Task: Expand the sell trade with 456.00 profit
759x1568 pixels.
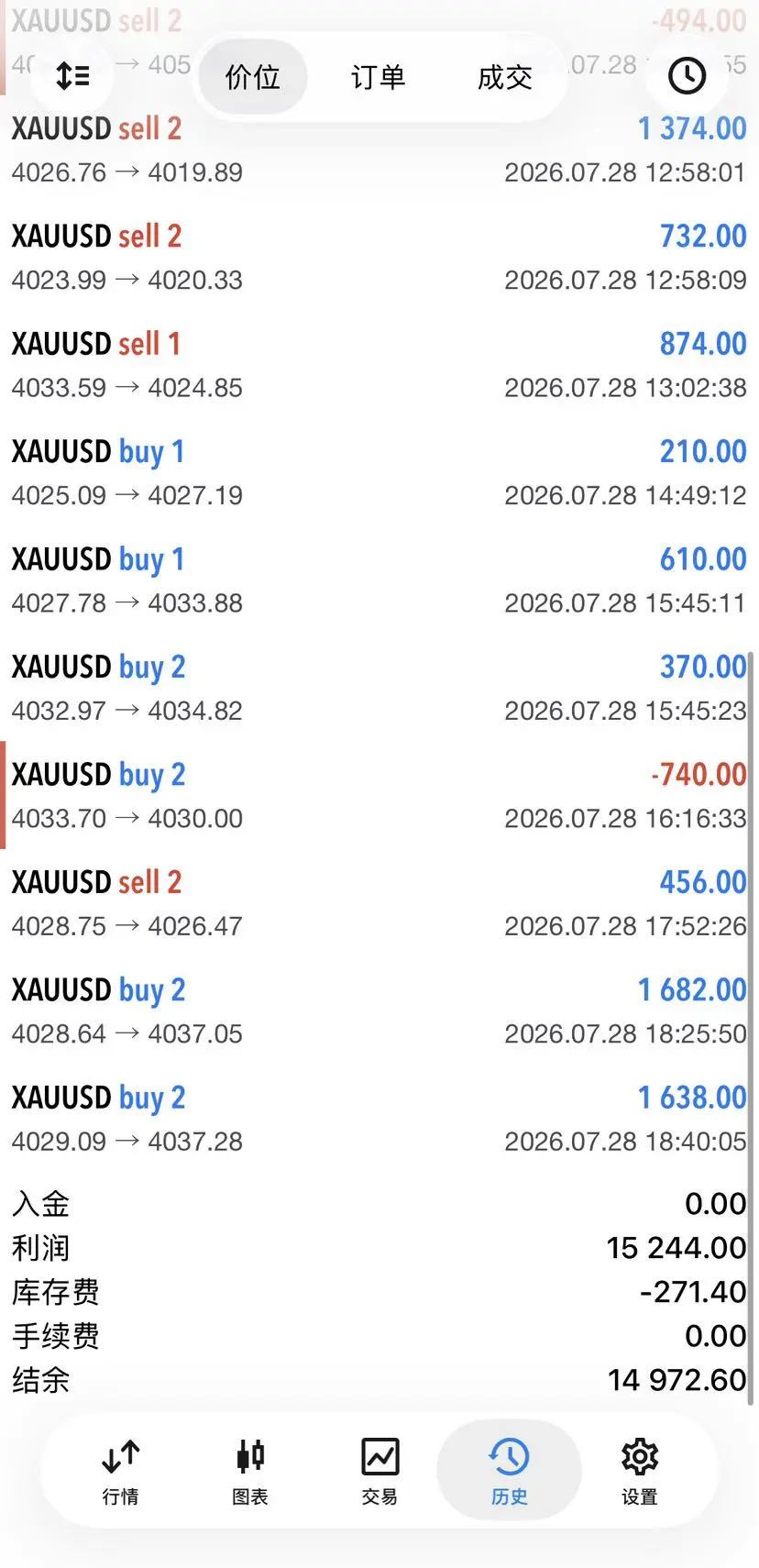Action: tap(379, 903)
